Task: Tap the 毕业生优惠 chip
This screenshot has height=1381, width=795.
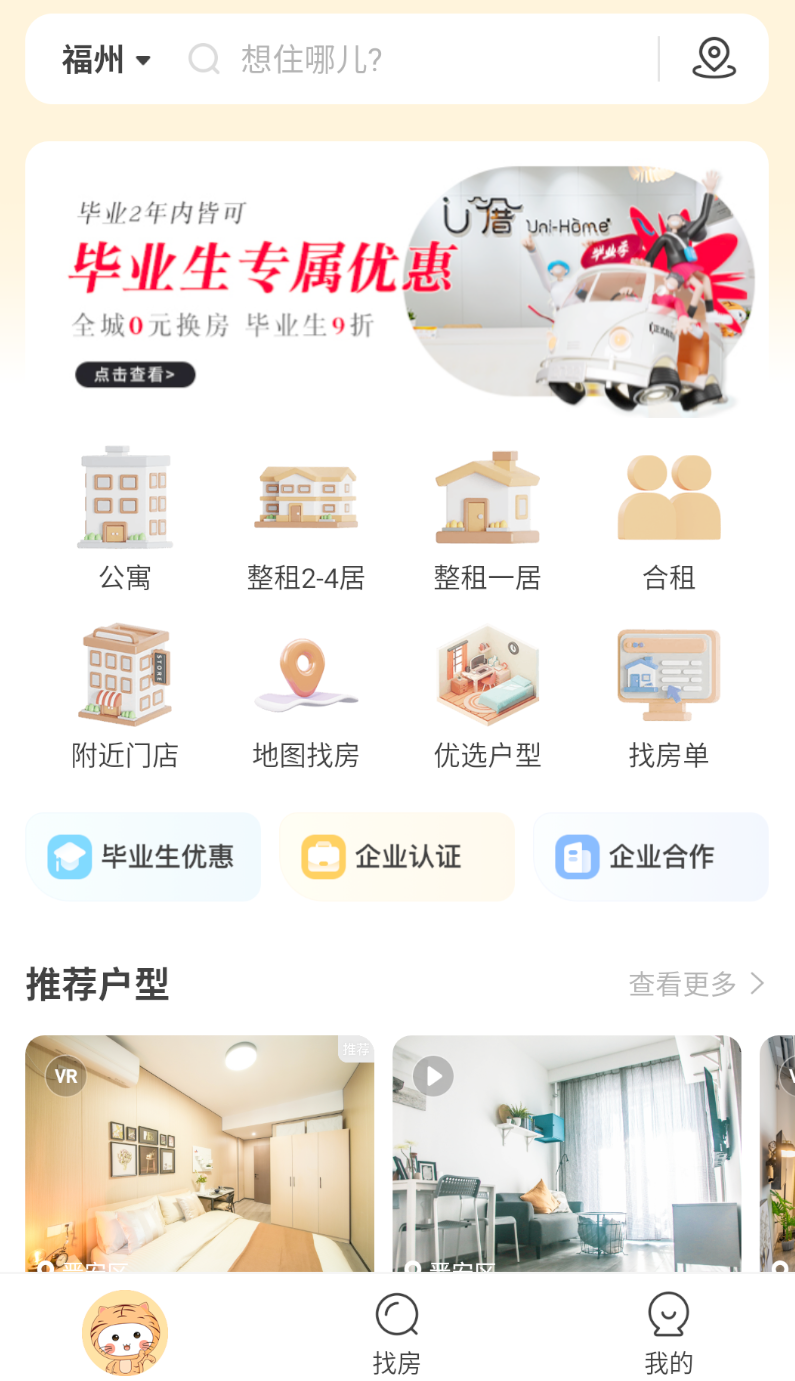Action: pos(143,857)
